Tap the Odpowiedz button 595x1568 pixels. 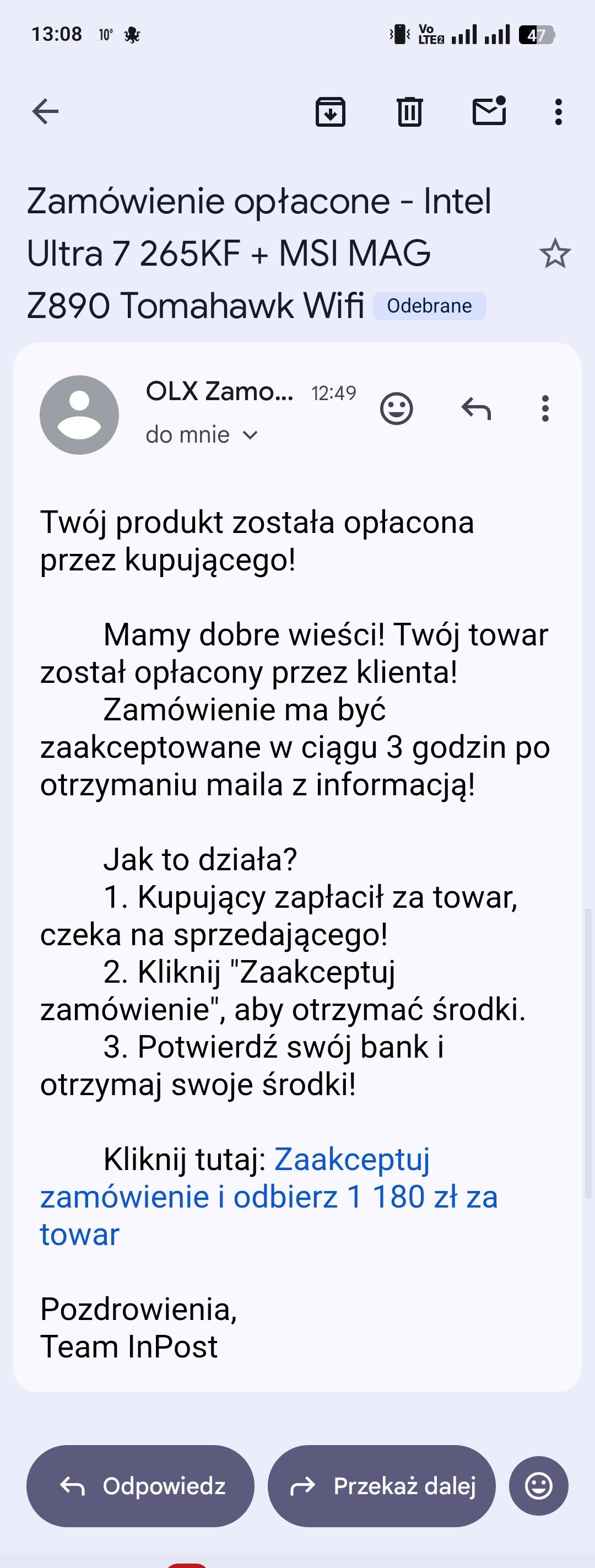coord(140,1486)
